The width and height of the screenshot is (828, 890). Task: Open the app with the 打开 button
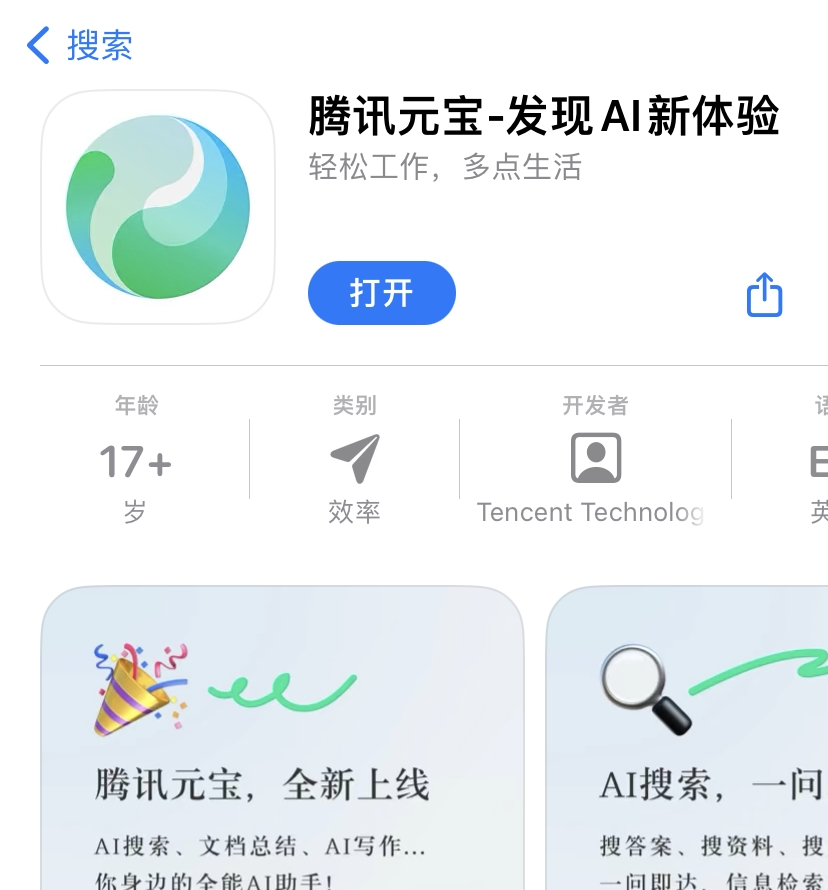coord(382,292)
